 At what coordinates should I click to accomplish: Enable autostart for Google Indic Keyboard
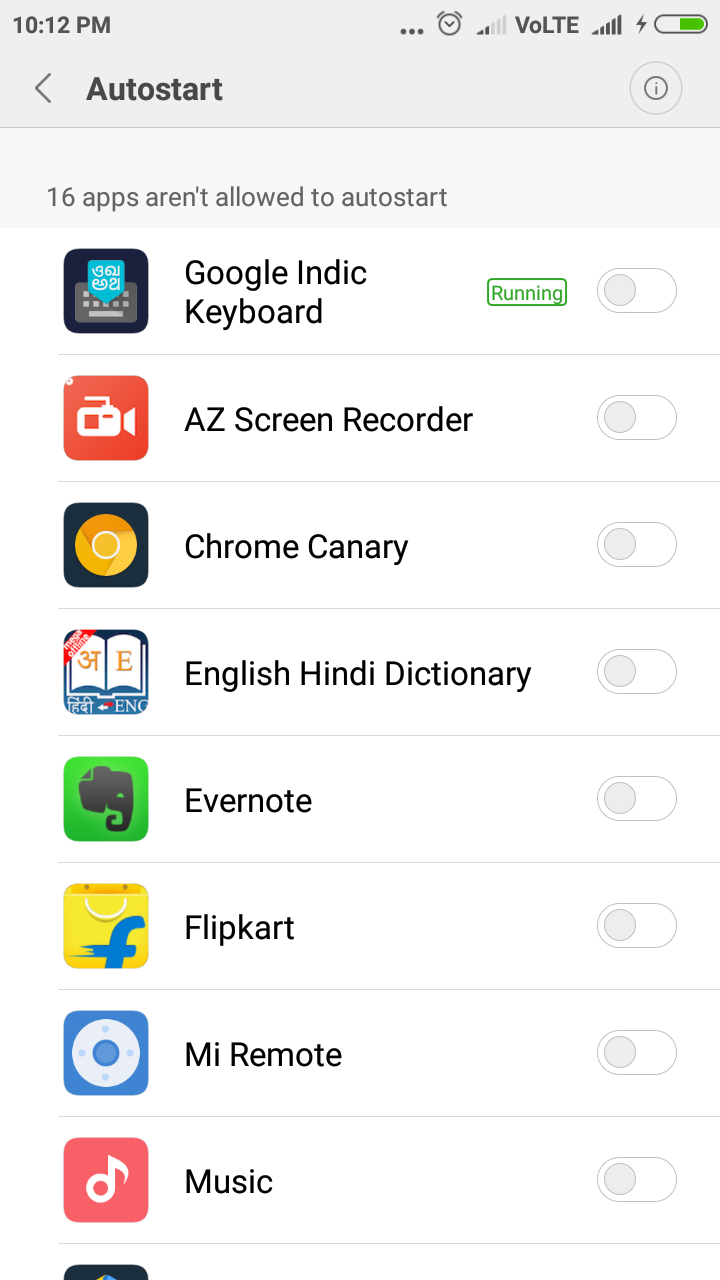coord(637,291)
